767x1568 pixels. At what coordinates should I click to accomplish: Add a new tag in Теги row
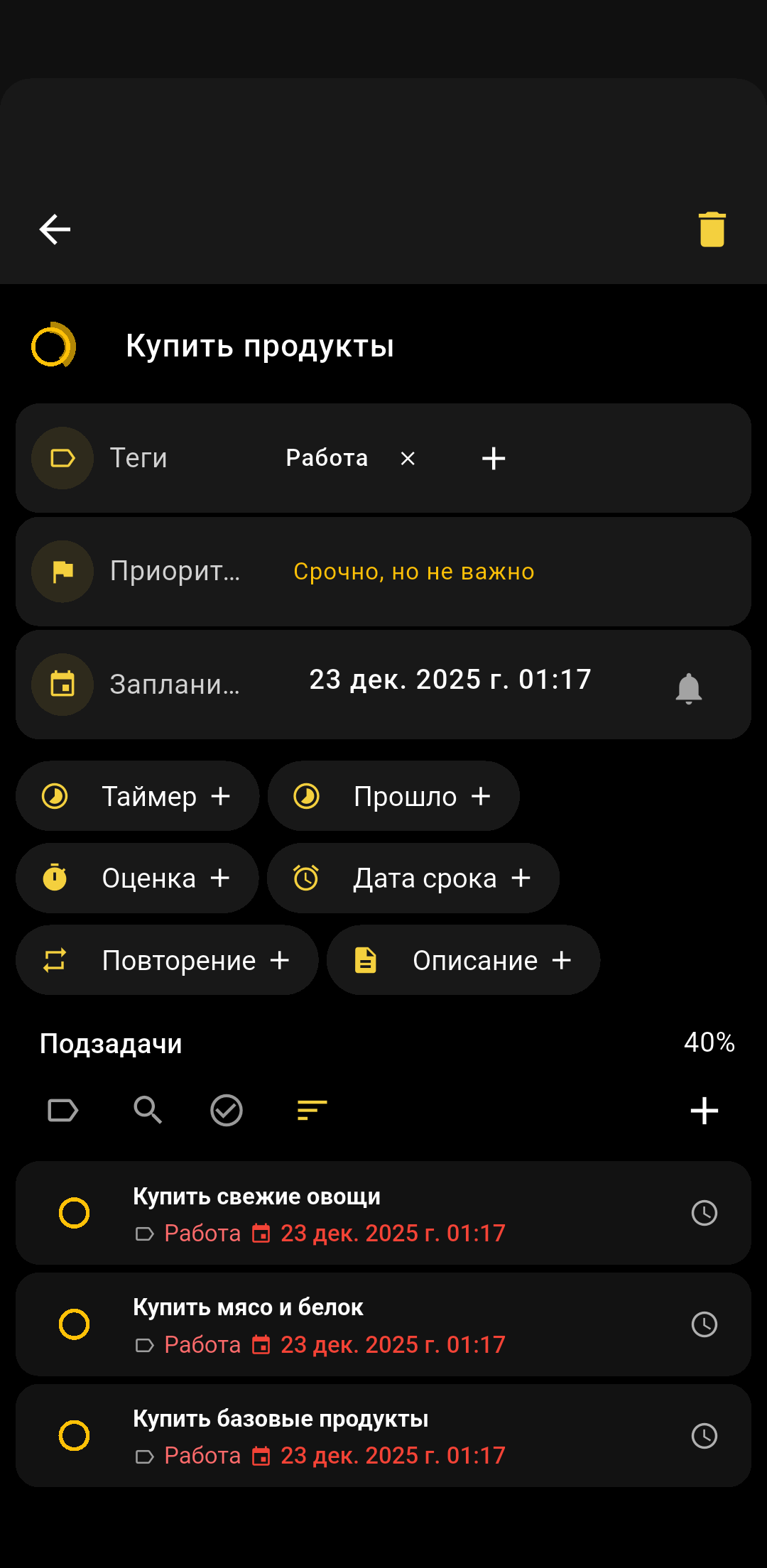[494, 459]
